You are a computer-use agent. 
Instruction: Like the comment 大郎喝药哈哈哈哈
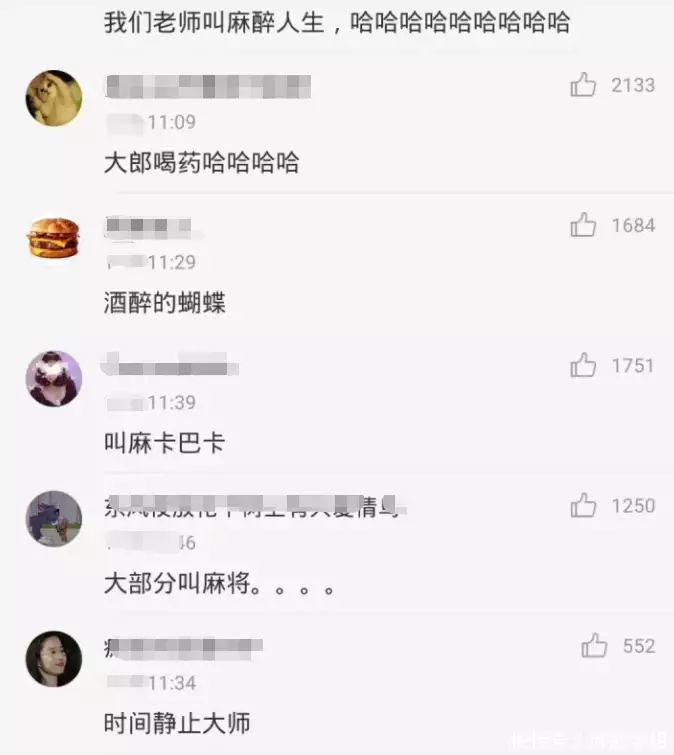(583, 86)
